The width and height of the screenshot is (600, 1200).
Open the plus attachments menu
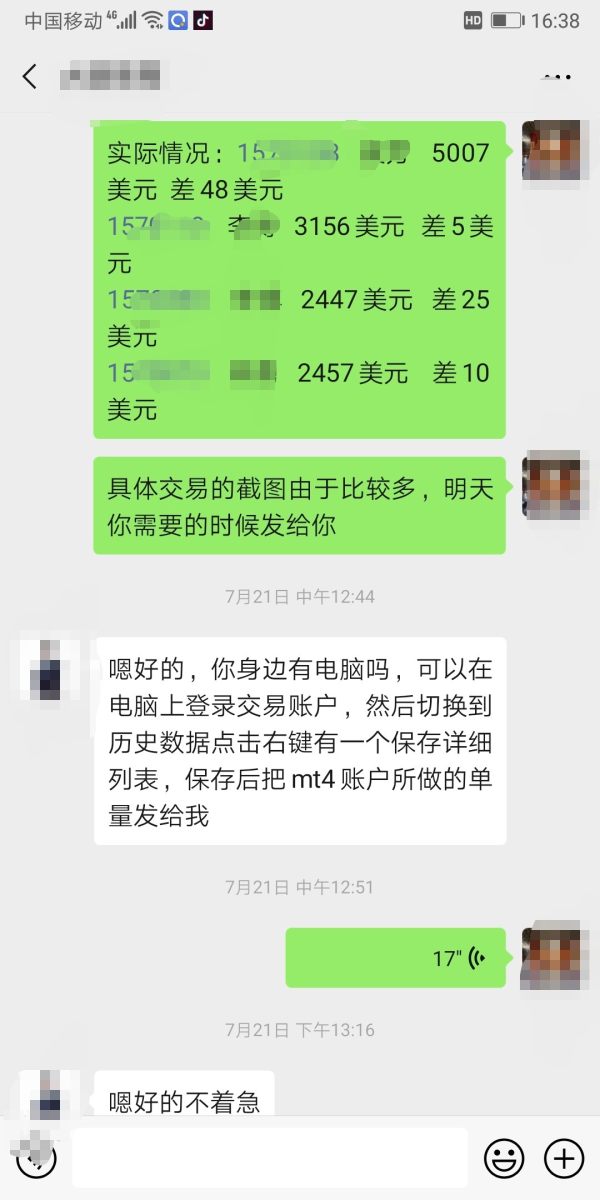564,1158
